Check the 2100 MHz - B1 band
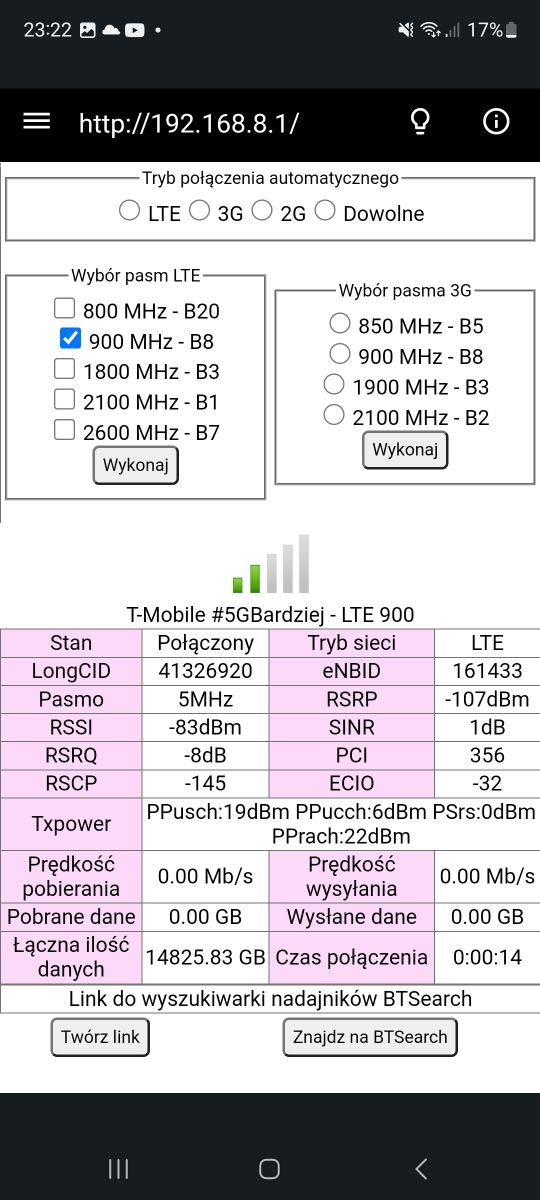The image size is (540, 1200). pos(64,400)
